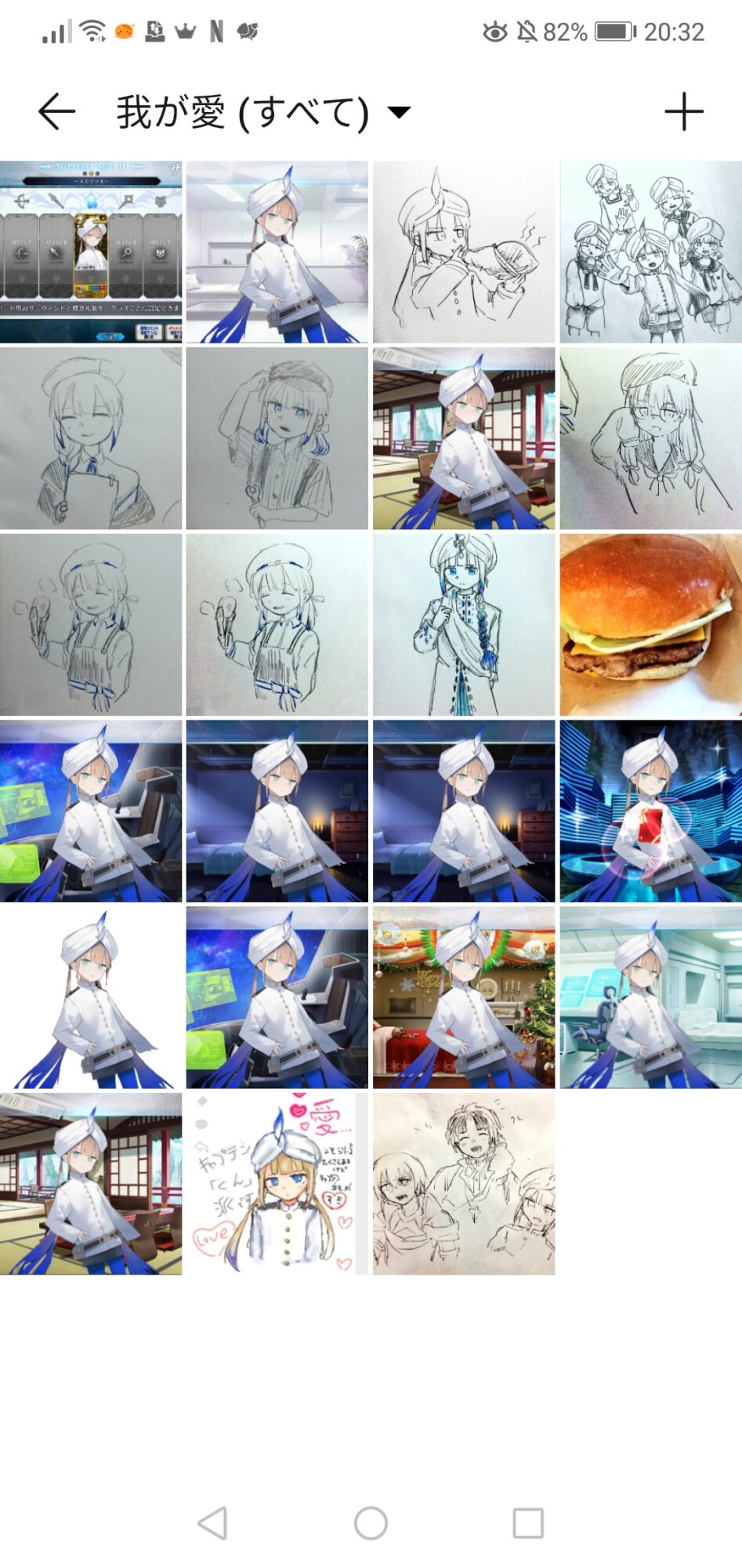Open the character image in the white laboratory room
Viewport: 742px width, 1568px height.
[650, 997]
